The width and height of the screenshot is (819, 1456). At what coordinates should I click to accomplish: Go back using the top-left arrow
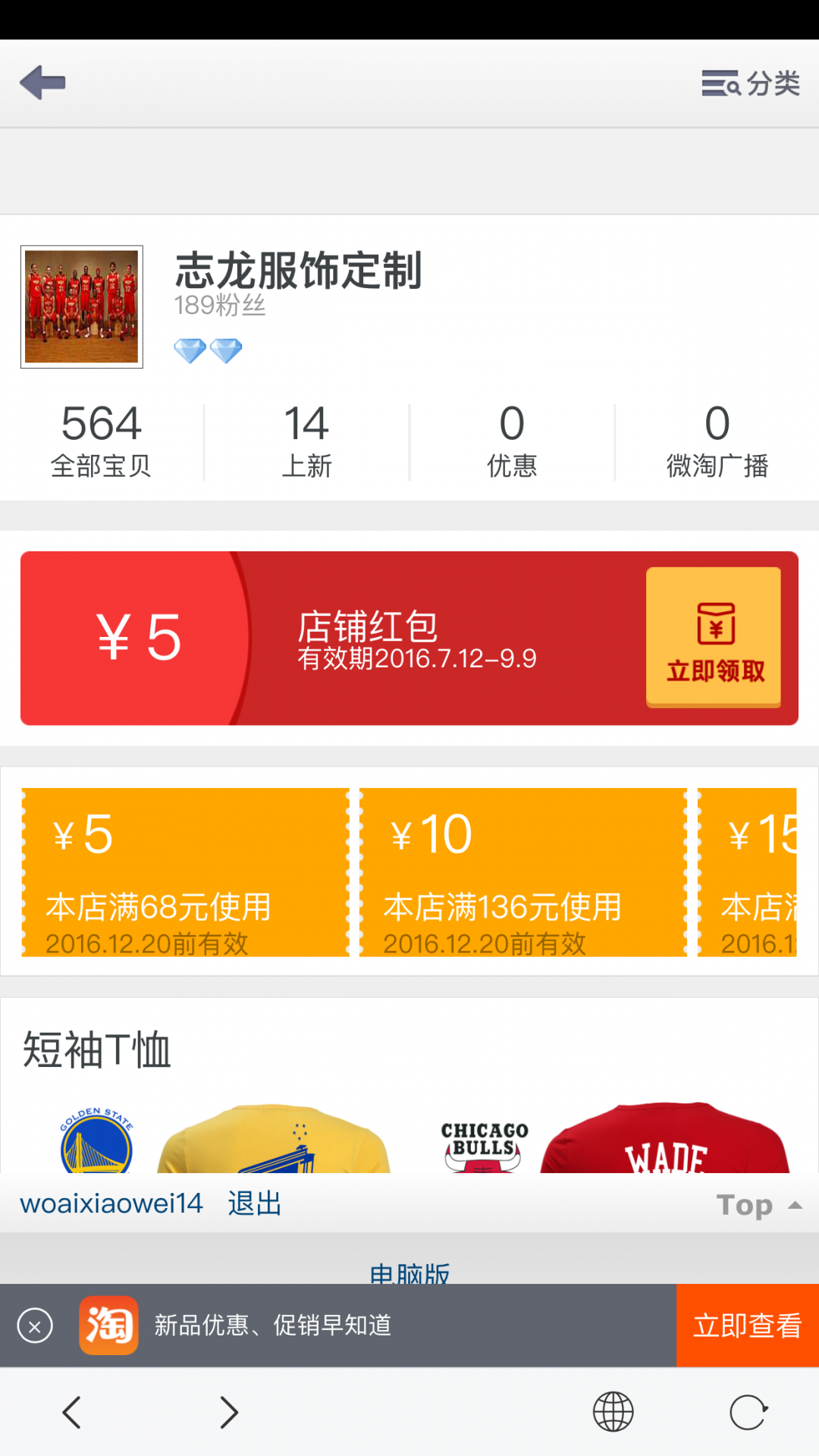click(x=42, y=82)
